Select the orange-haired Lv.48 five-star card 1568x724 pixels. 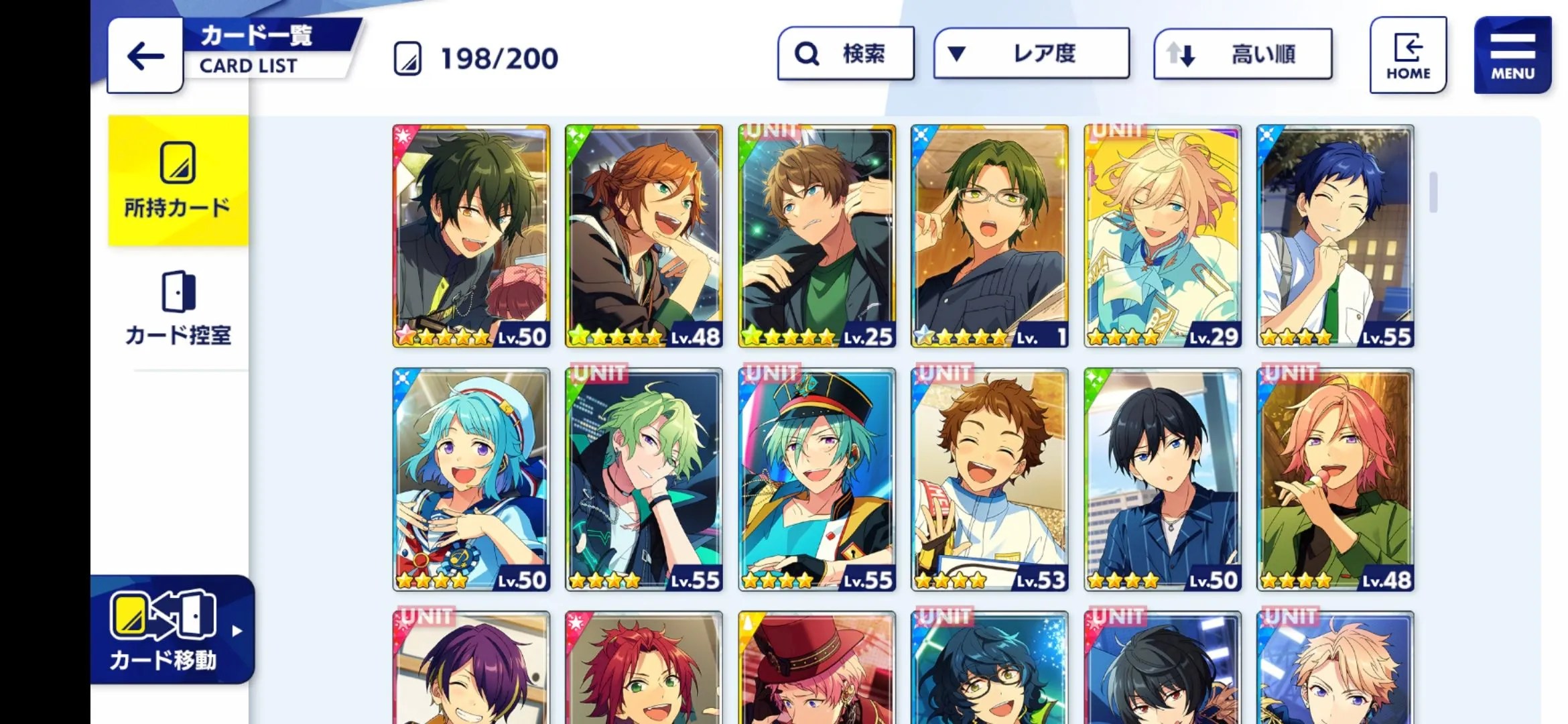(643, 236)
